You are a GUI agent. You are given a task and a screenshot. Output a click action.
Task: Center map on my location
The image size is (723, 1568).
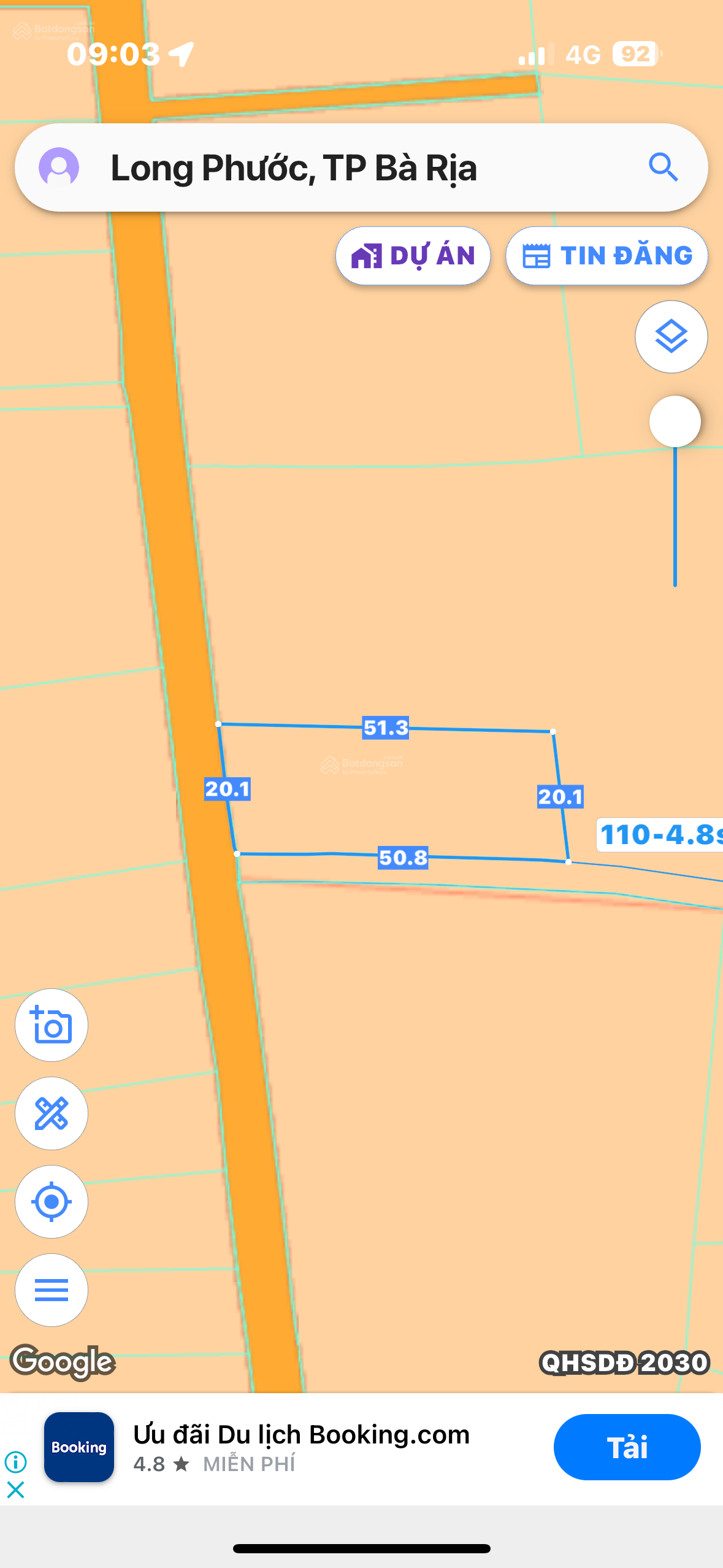[x=52, y=1202]
